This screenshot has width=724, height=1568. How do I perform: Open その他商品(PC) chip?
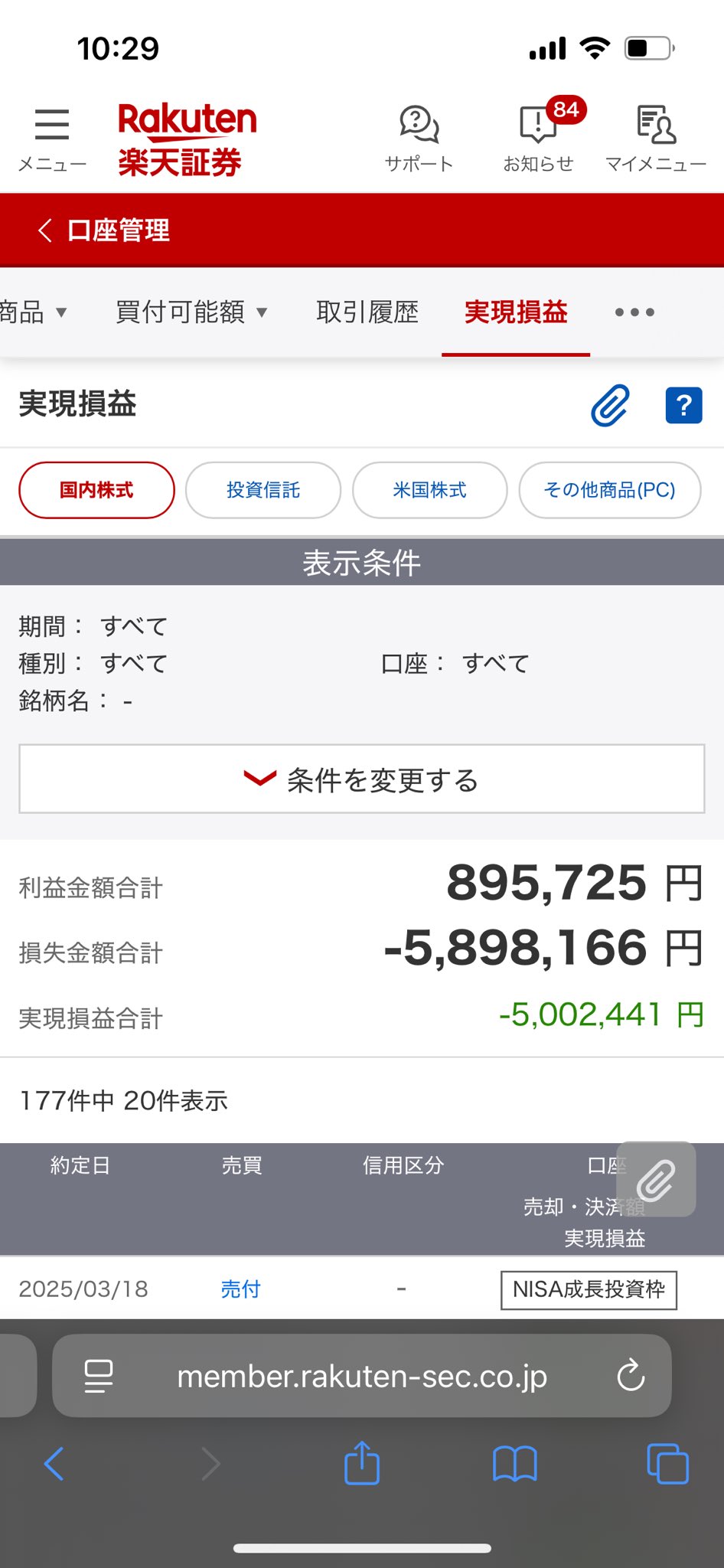pos(610,490)
